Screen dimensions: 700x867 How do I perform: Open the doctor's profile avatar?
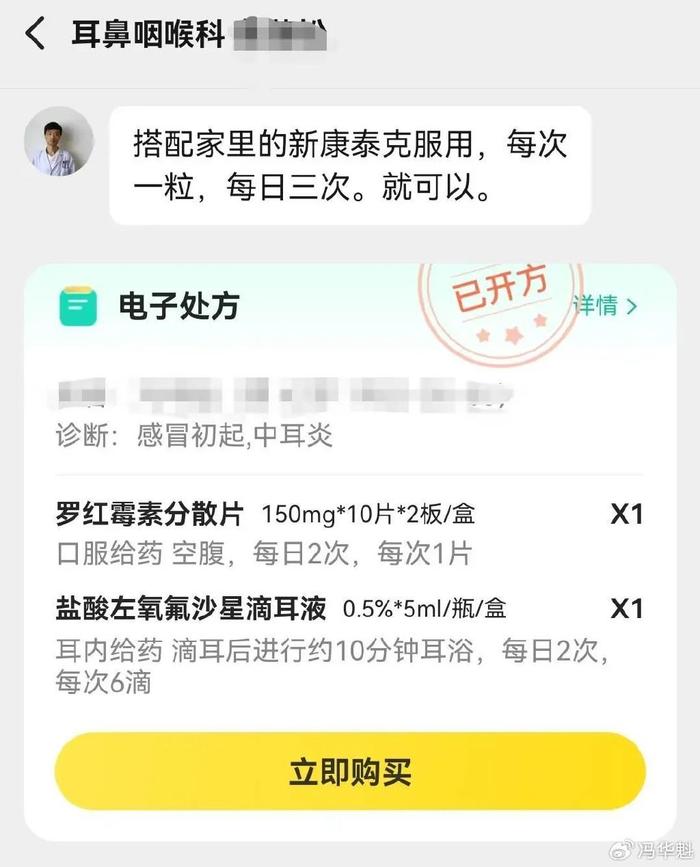pos(59,141)
